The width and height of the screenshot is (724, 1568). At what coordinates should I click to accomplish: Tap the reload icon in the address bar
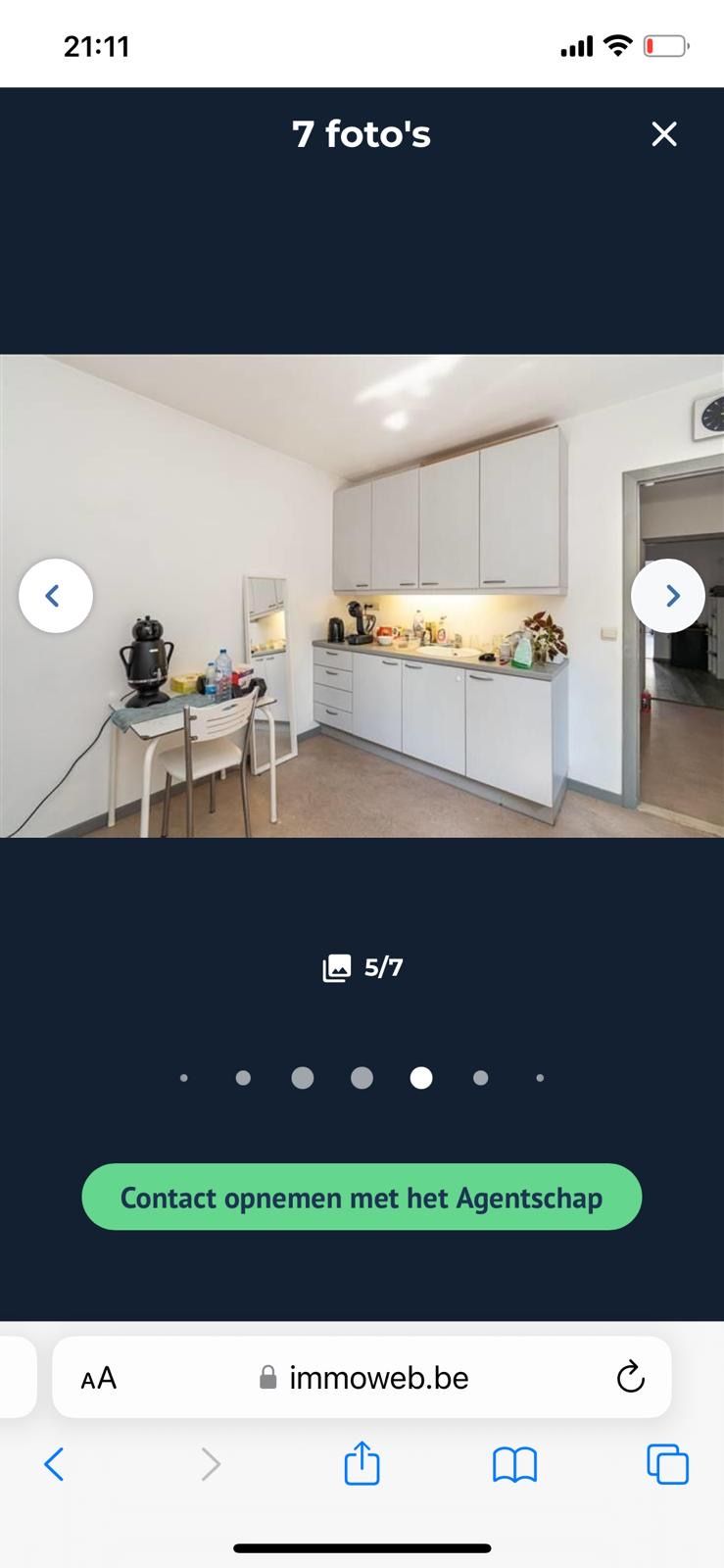(x=630, y=1377)
